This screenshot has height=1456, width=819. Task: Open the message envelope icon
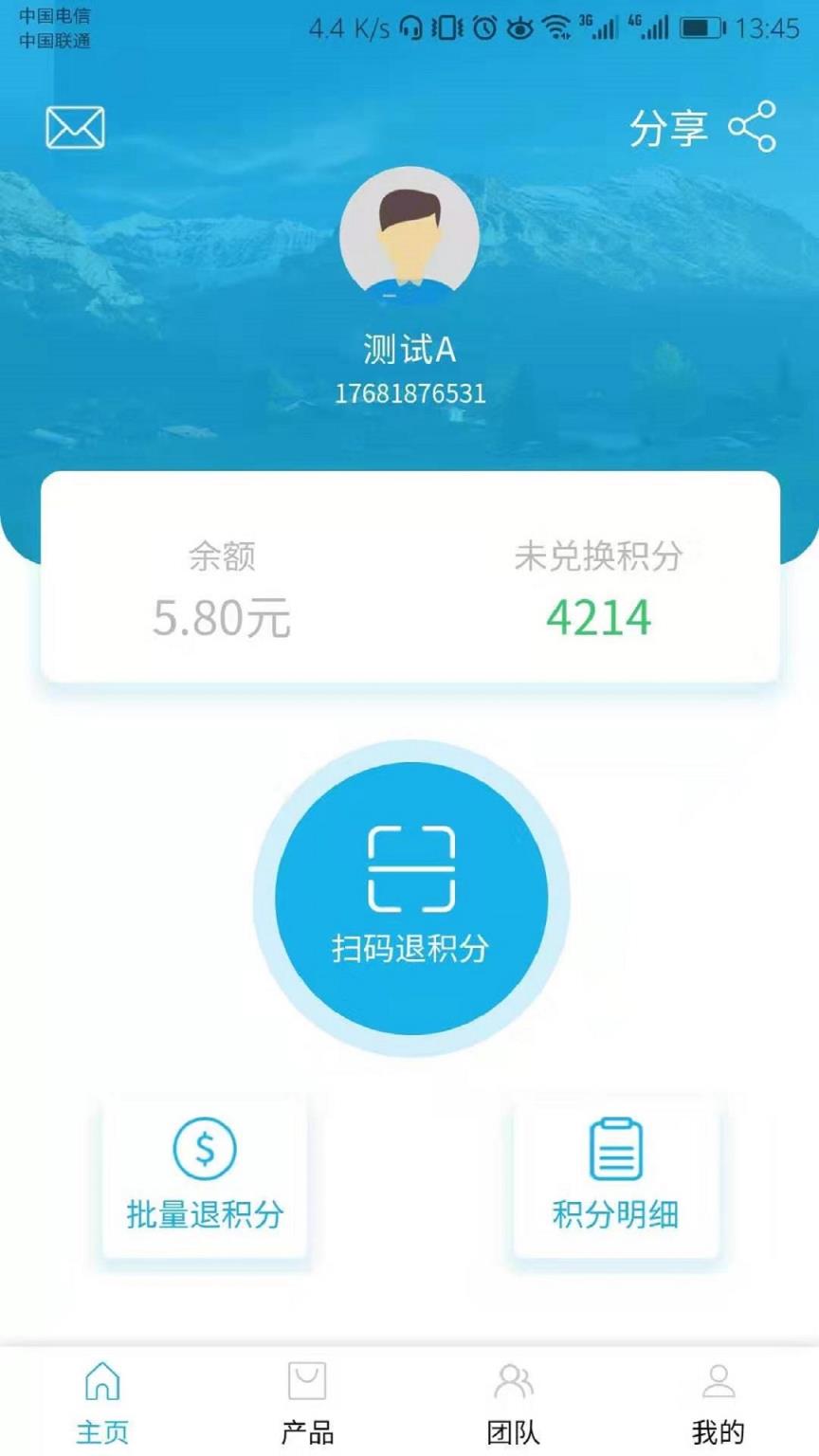[x=75, y=127]
